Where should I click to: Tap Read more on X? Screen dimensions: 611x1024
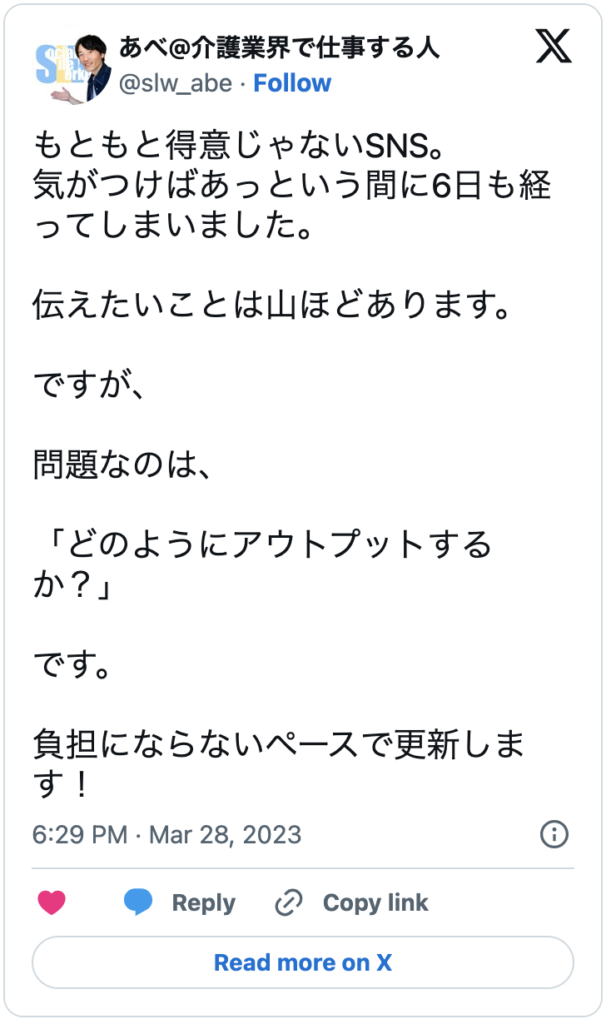303,963
